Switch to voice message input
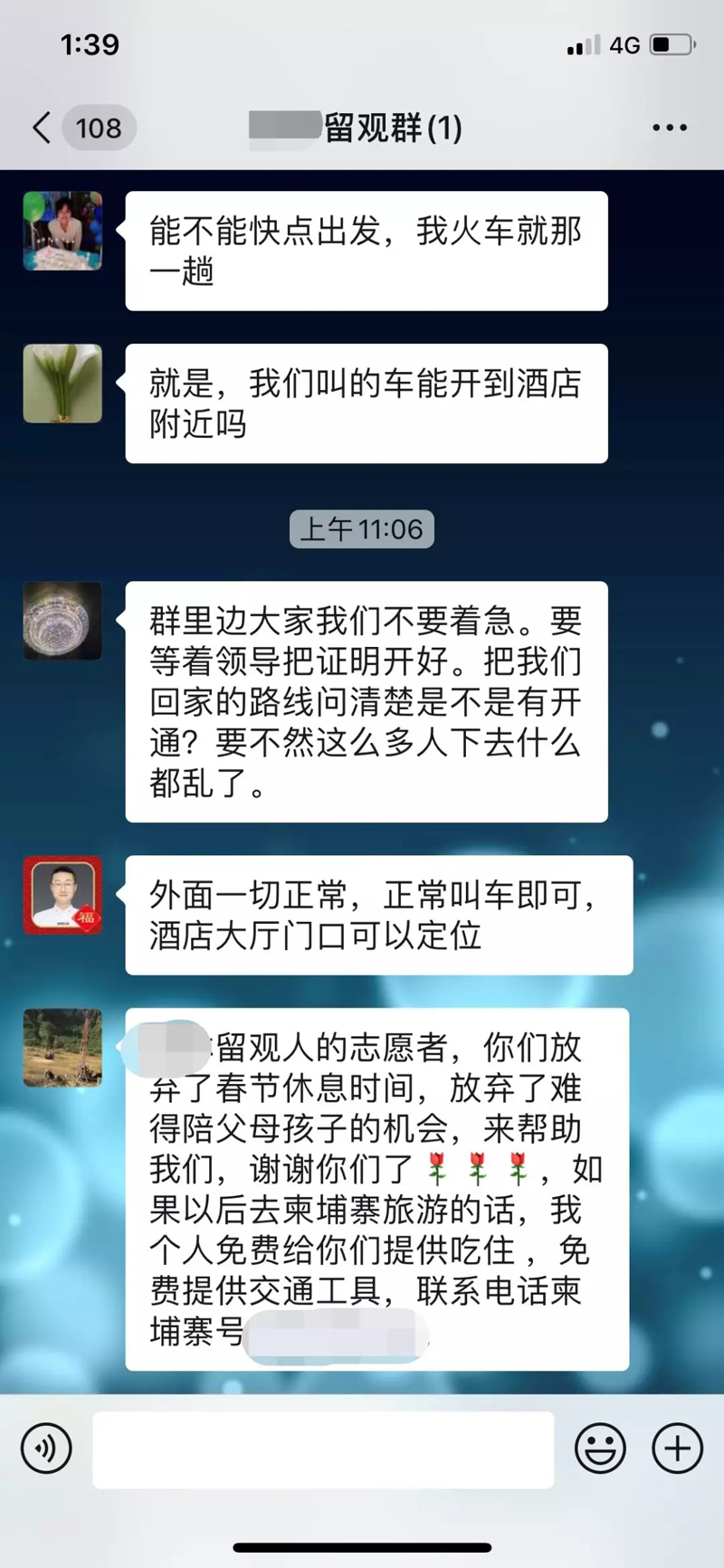 click(x=46, y=1449)
